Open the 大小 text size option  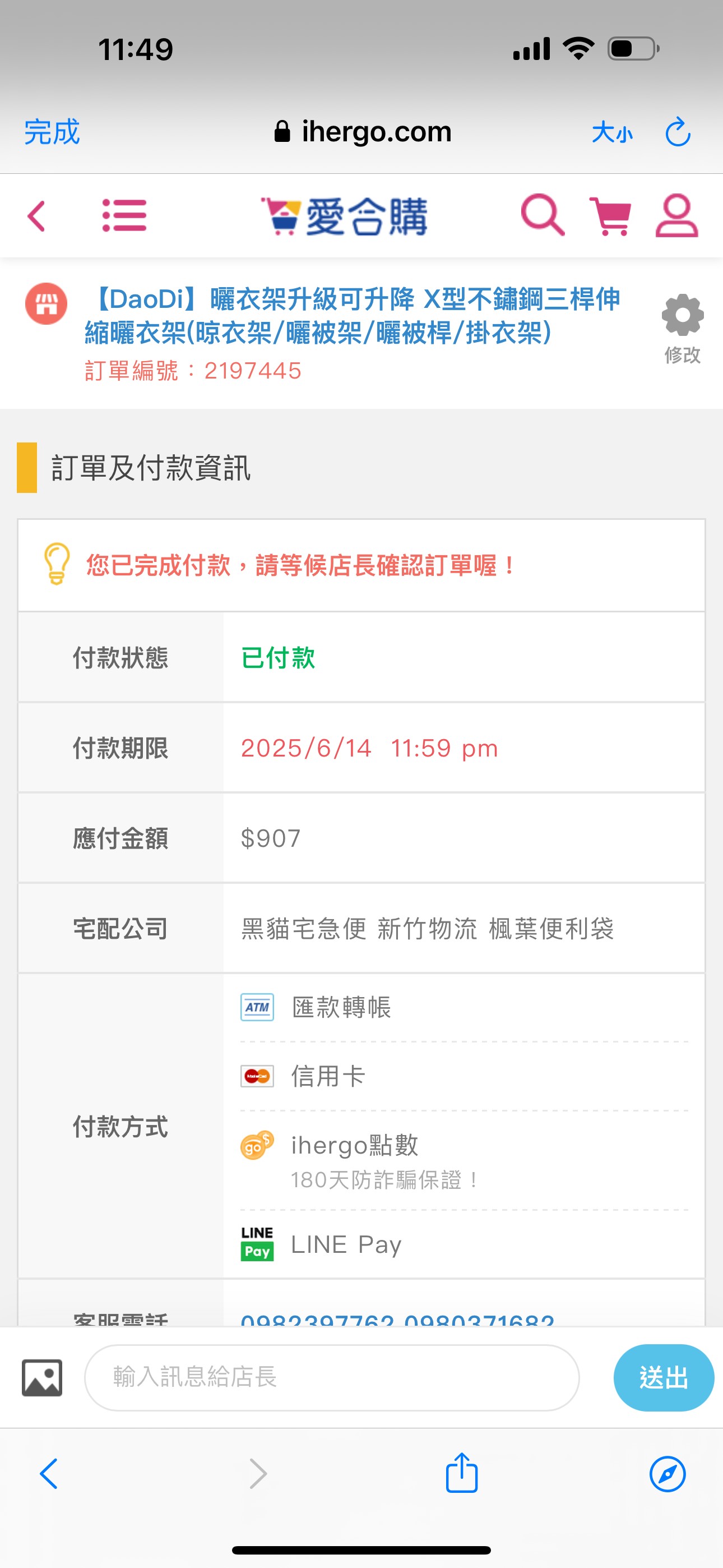pyautogui.click(x=611, y=132)
